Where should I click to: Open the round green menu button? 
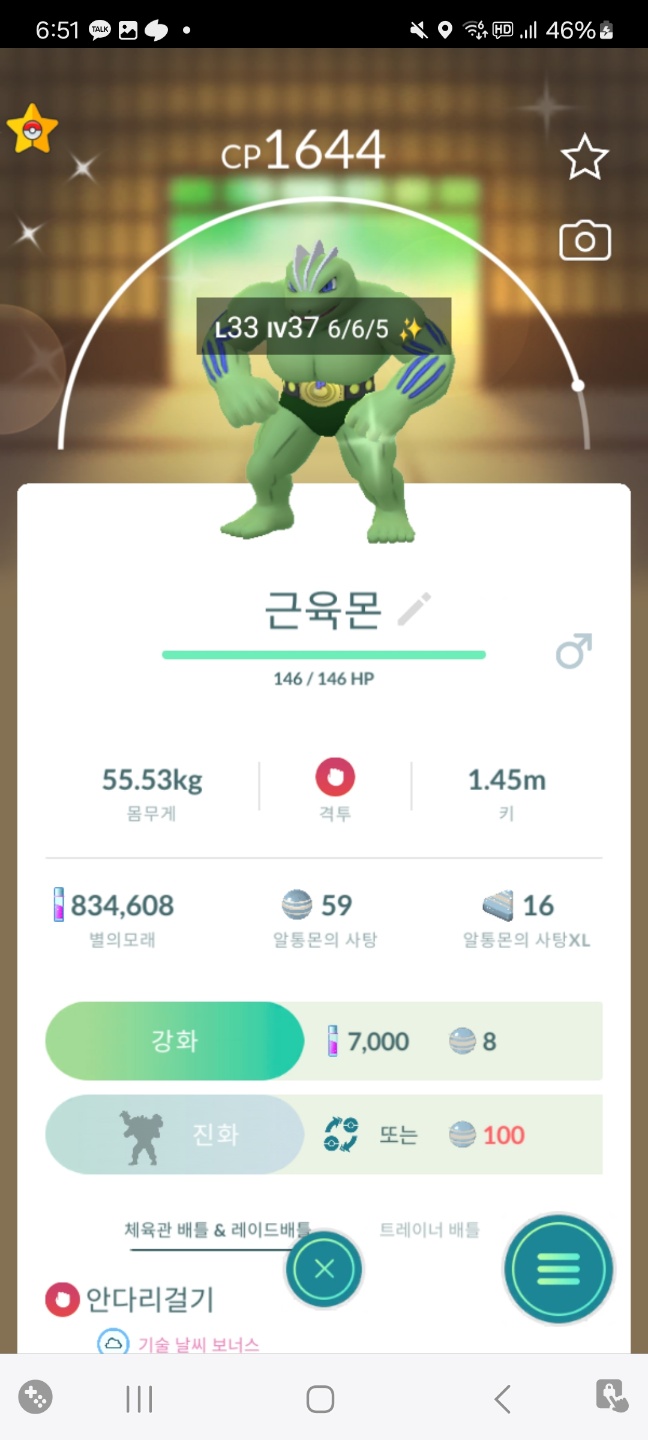coord(558,1269)
